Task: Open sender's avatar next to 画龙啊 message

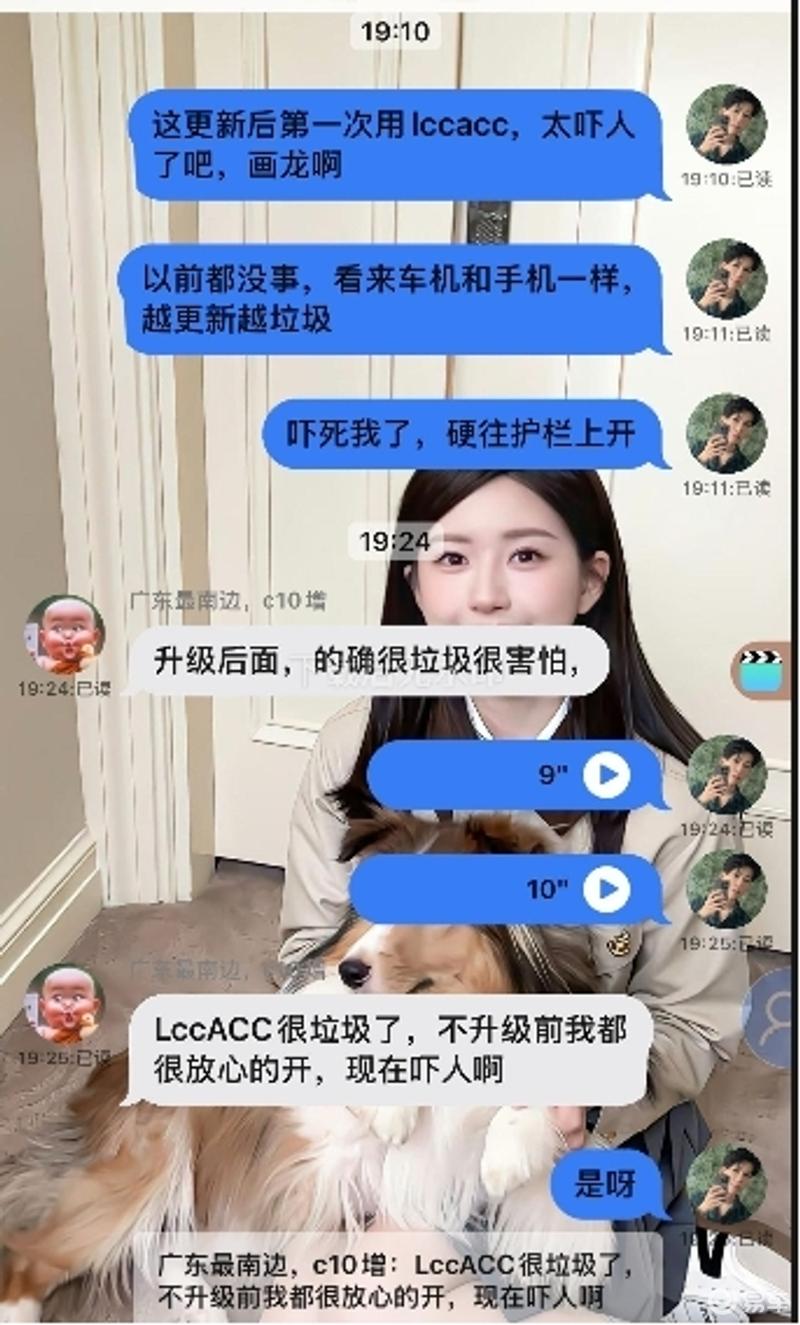Action: pos(726,125)
